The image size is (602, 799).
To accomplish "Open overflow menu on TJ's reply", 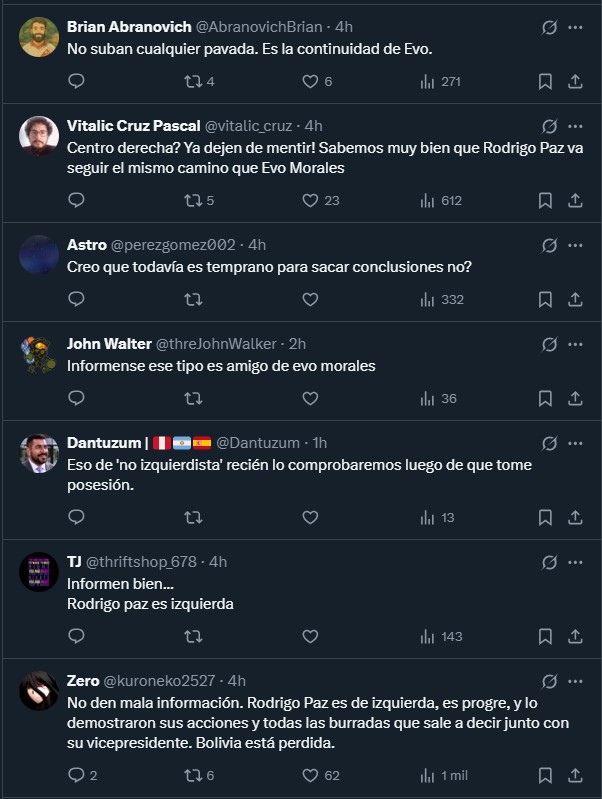I will click(575, 562).
